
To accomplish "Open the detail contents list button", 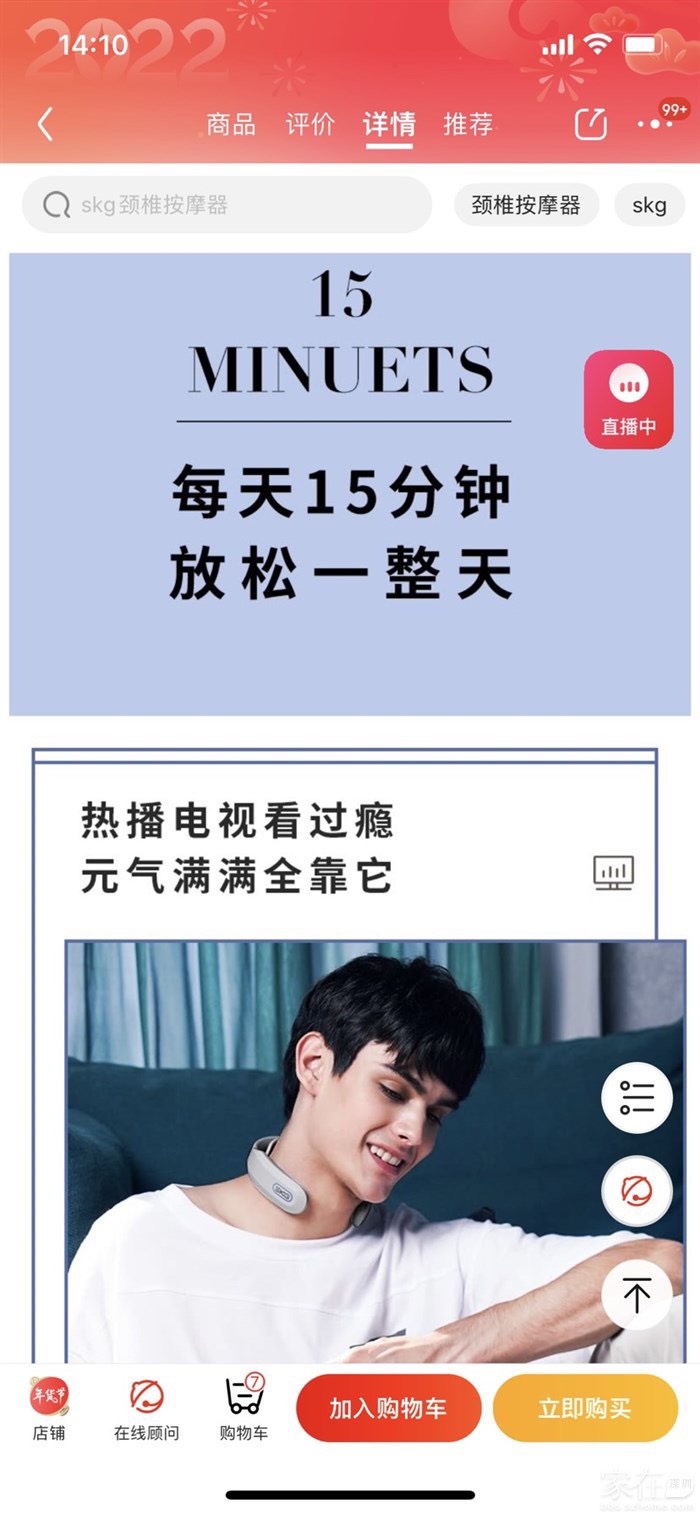I will click(636, 1097).
